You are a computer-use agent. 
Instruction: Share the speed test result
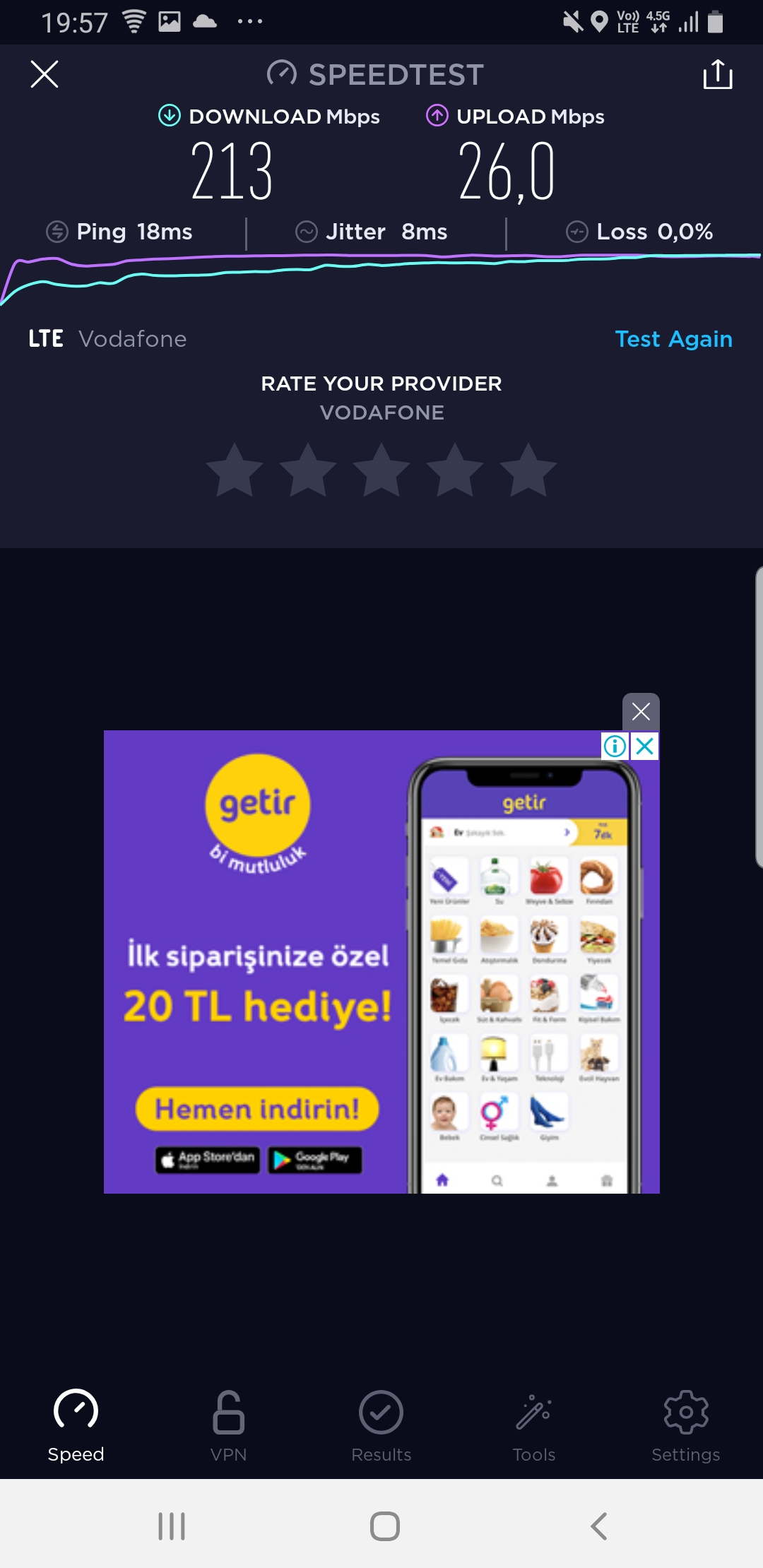[x=718, y=74]
